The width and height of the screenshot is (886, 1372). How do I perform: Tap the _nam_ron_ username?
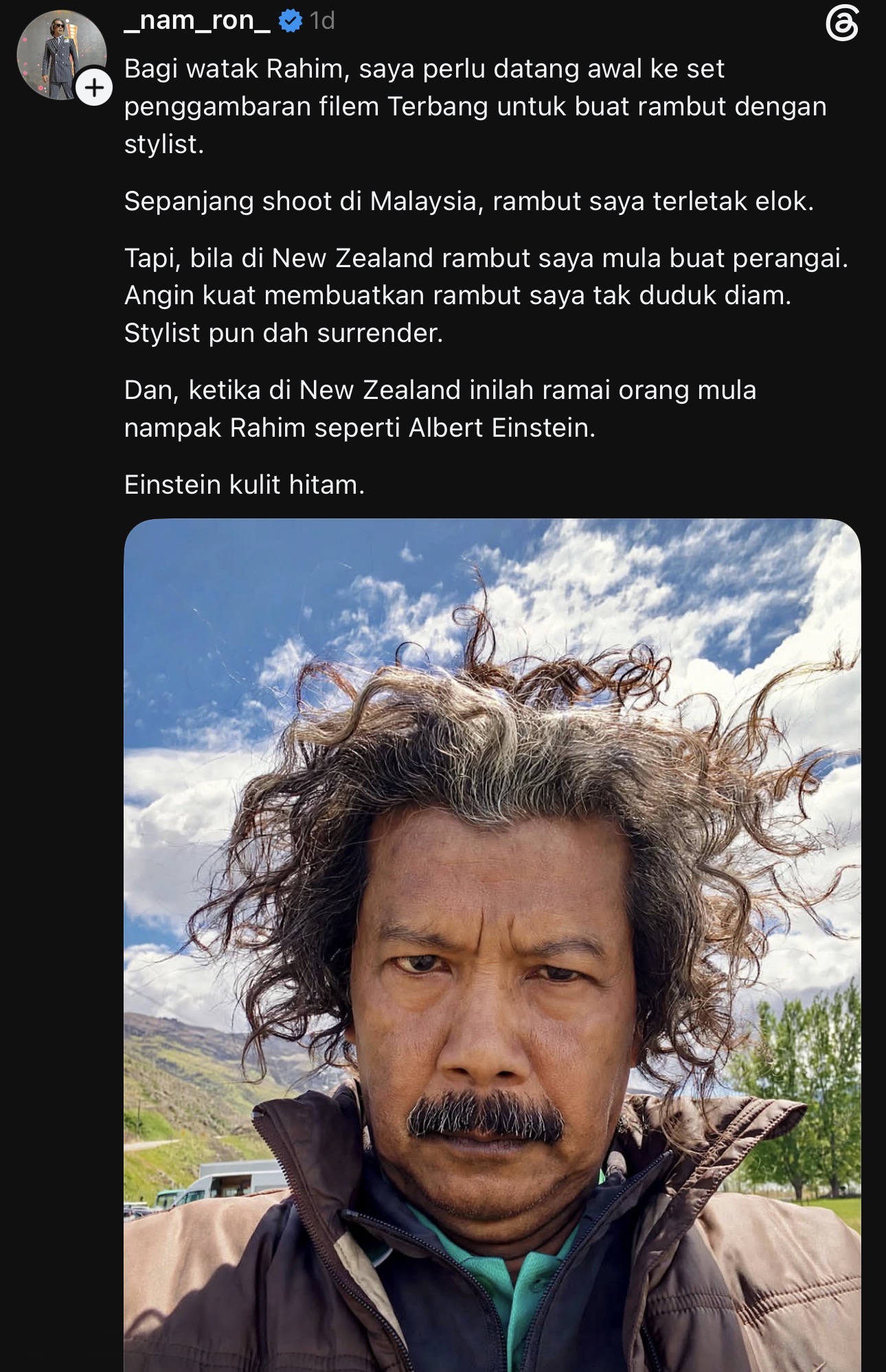tap(198, 21)
